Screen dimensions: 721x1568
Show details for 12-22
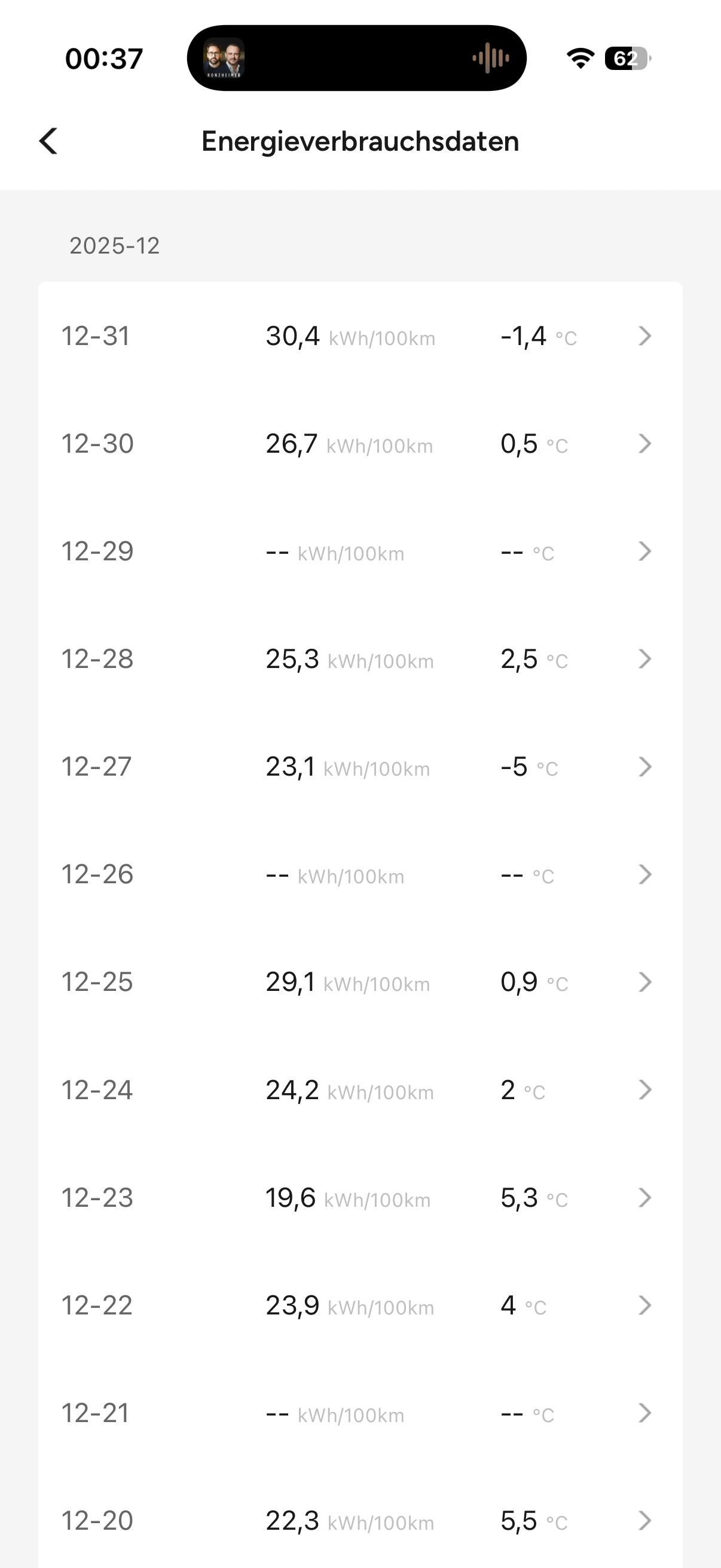pos(360,1305)
